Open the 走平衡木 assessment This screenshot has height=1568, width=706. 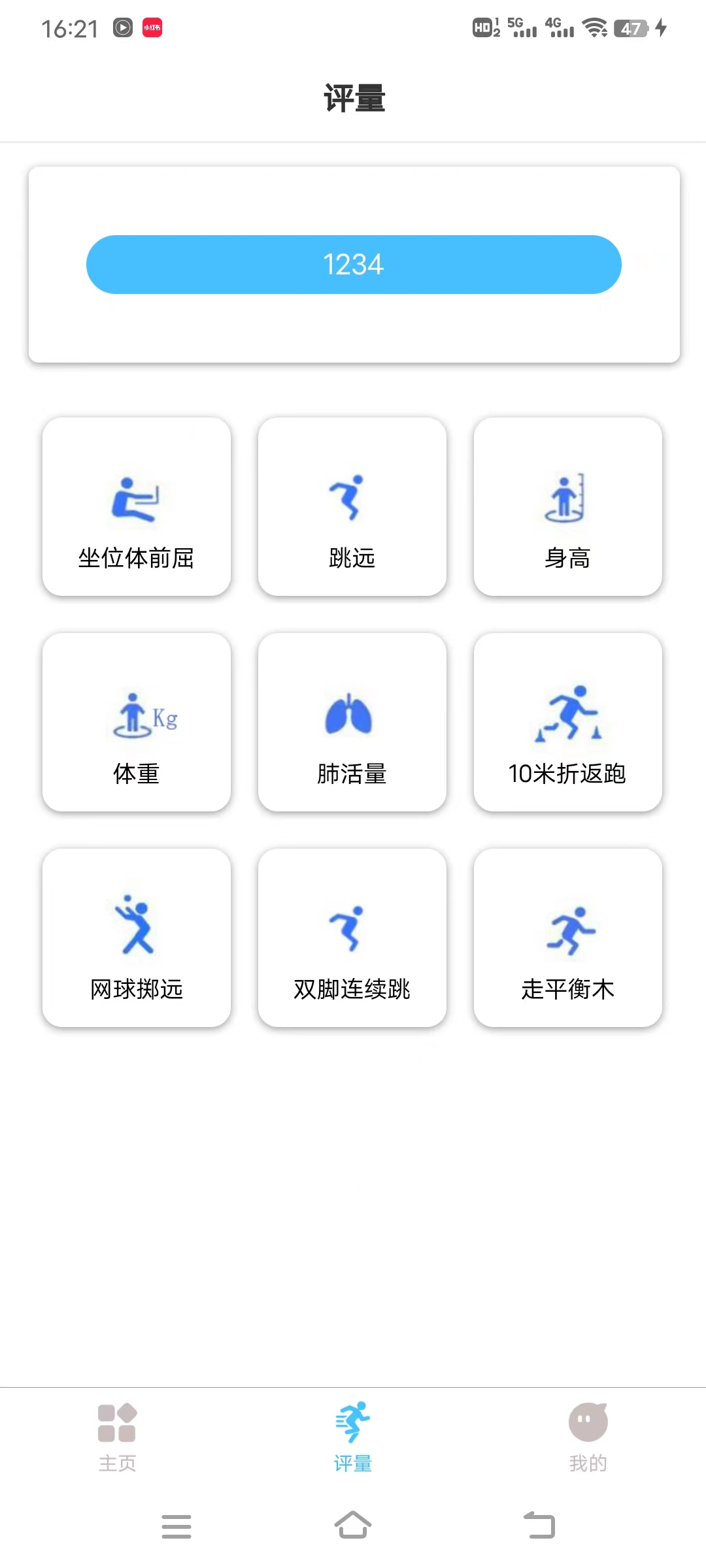[568, 938]
